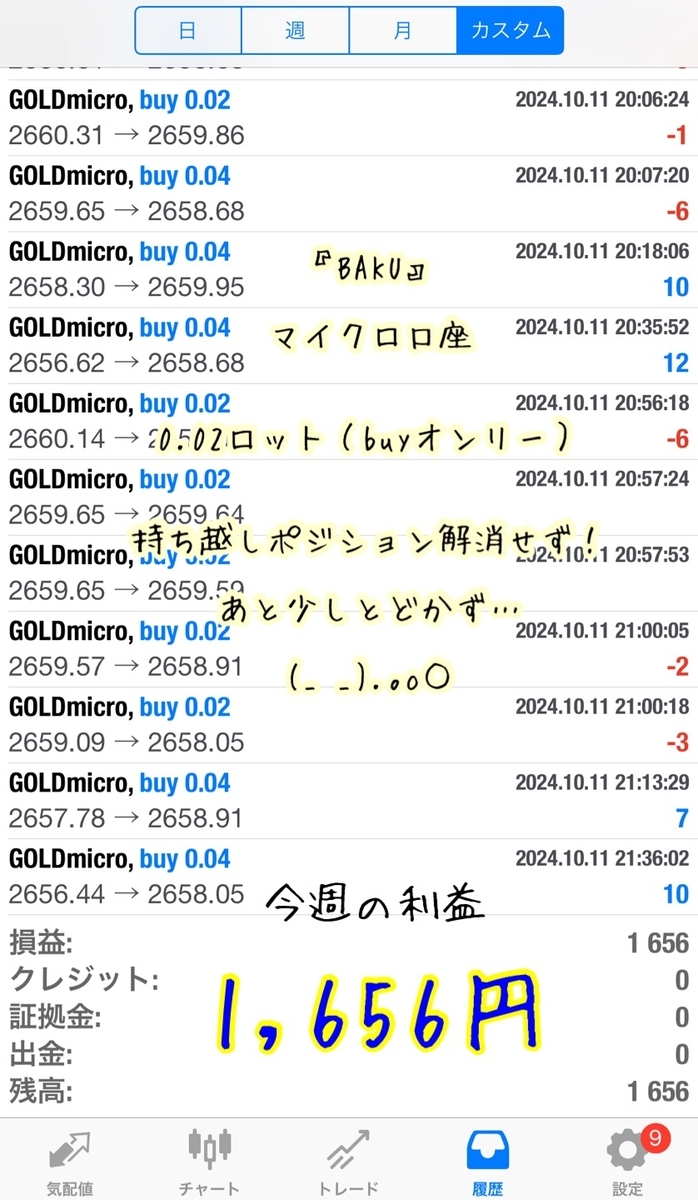The width and height of the screenshot is (698, 1200).
Task: Choose the カスタム custom period
Action: pyautogui.click(x=509, y=30)
